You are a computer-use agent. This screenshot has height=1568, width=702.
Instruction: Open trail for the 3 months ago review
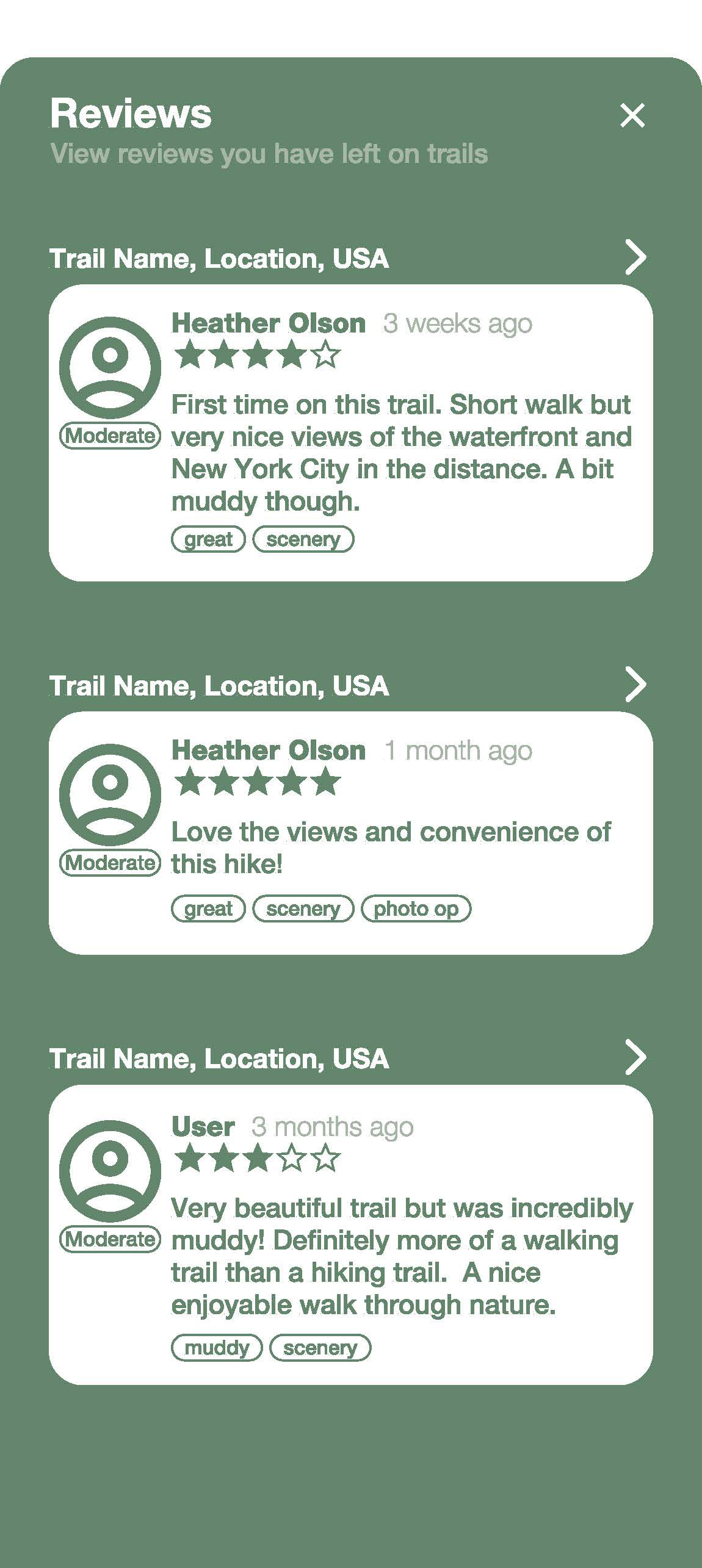coord(635,1057)
